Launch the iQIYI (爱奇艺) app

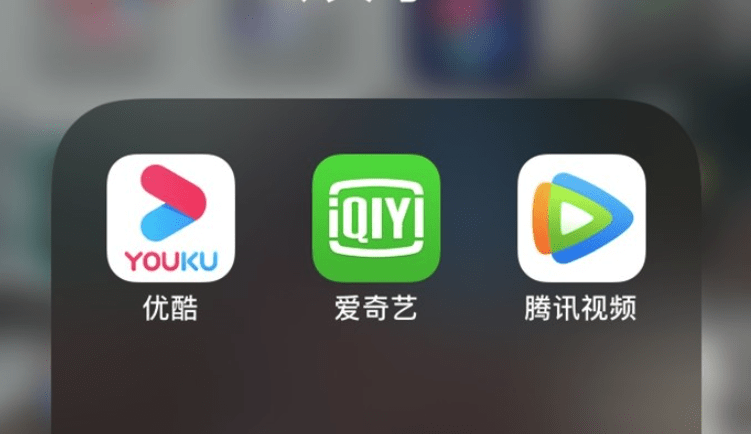tap(376, 219)
